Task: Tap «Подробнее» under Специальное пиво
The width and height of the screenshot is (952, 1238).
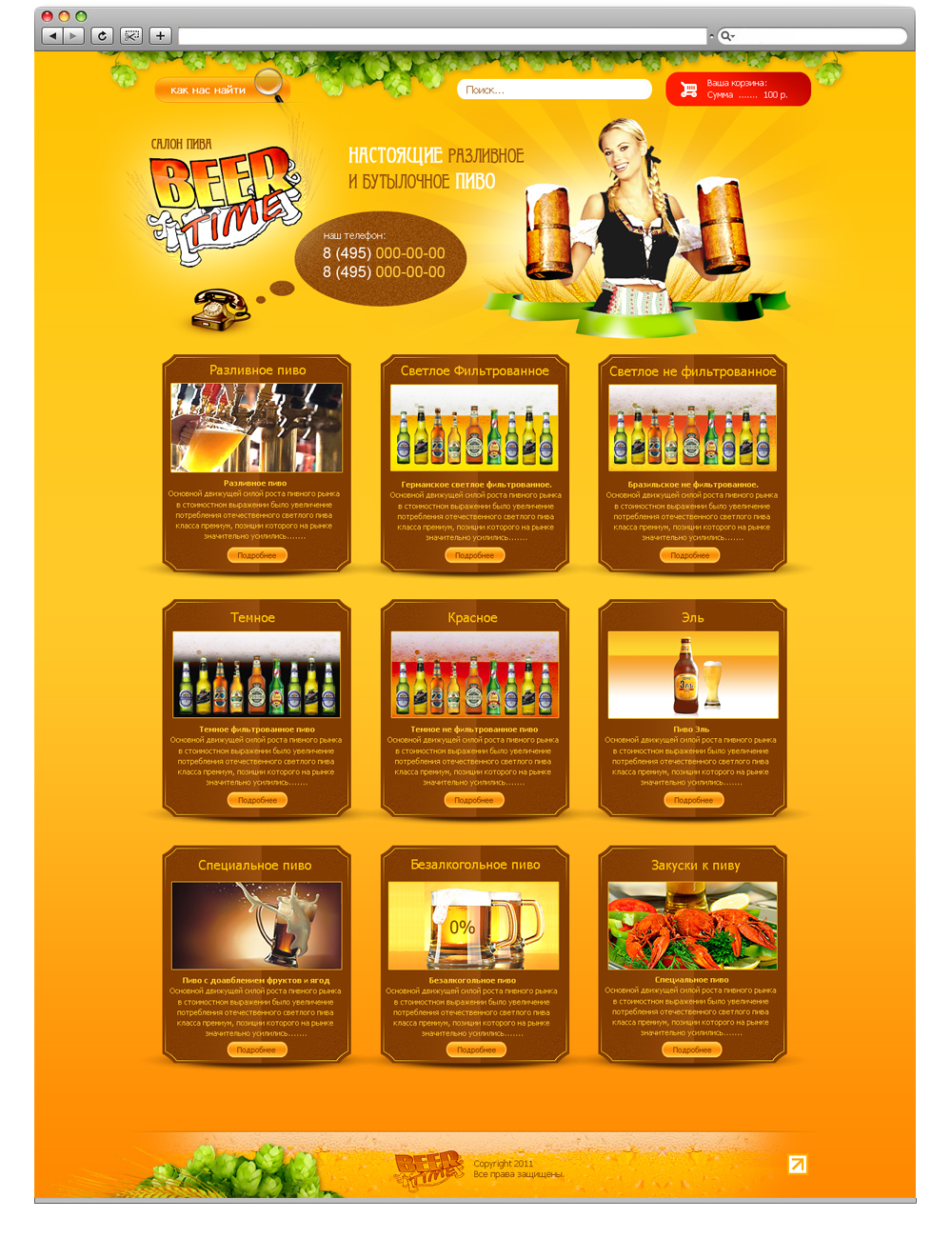Action: pyautogui.click(x=257, y=1049)
